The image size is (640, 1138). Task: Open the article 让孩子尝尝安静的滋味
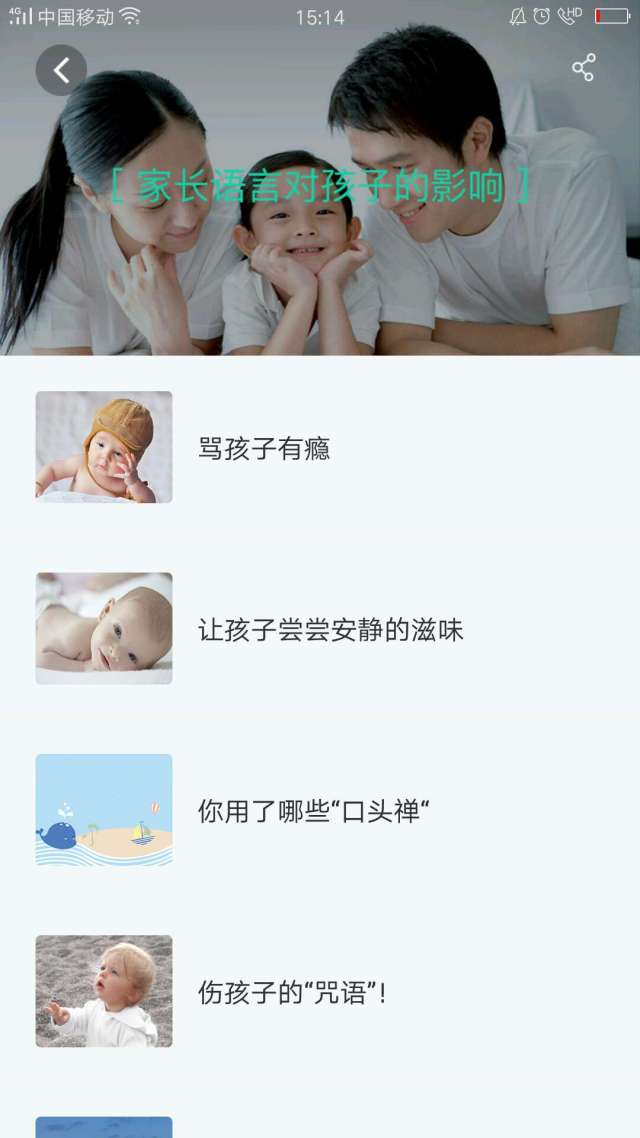point(330,630)
